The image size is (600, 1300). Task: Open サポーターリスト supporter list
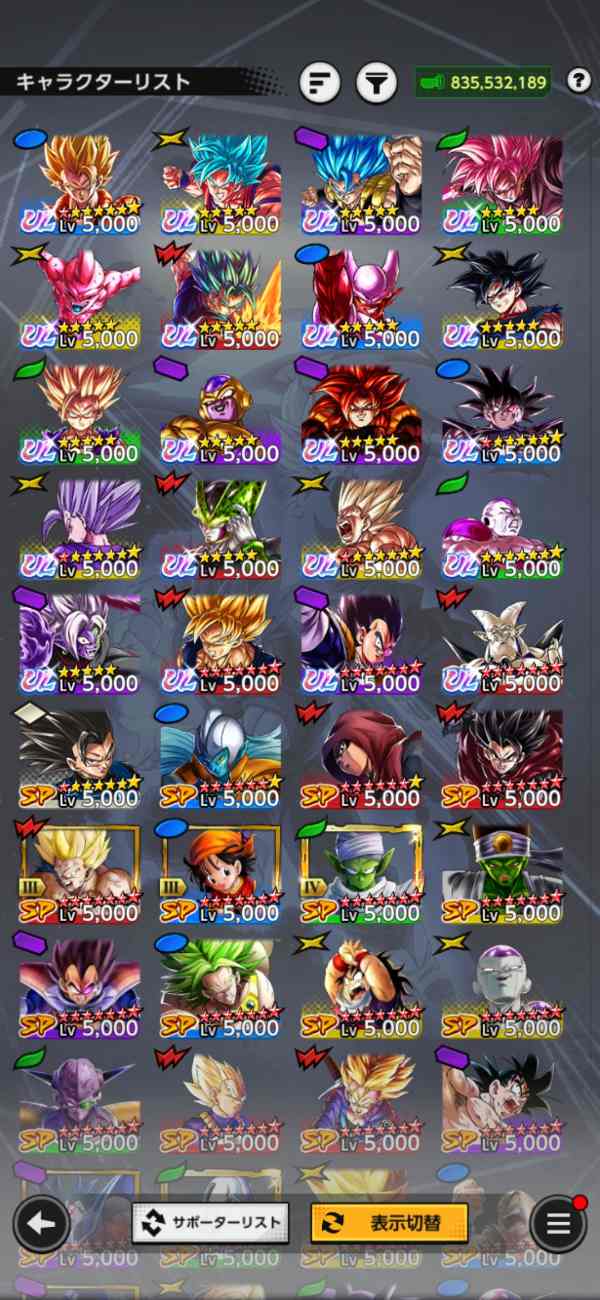[x=211, y=1222]
